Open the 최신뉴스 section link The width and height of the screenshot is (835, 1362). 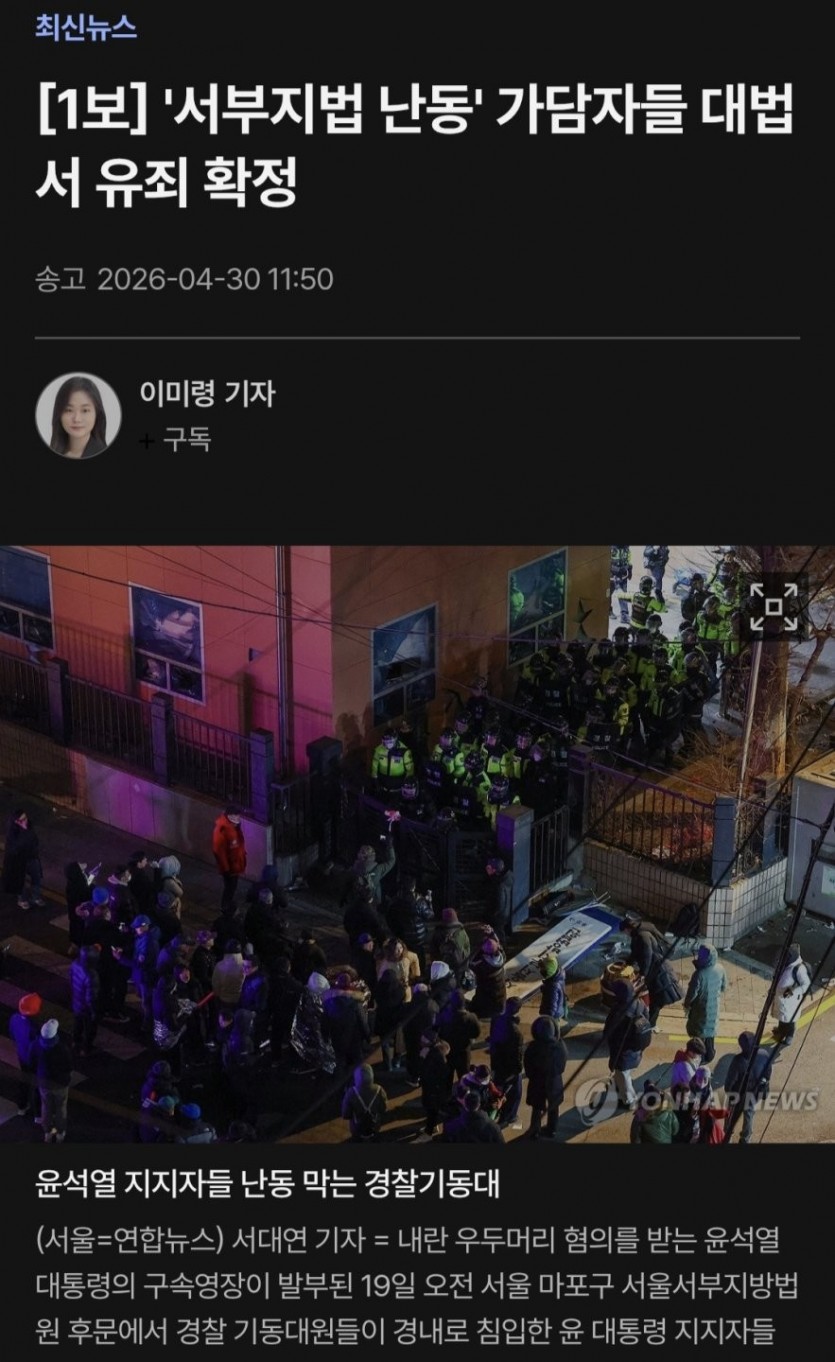[86, 28]
